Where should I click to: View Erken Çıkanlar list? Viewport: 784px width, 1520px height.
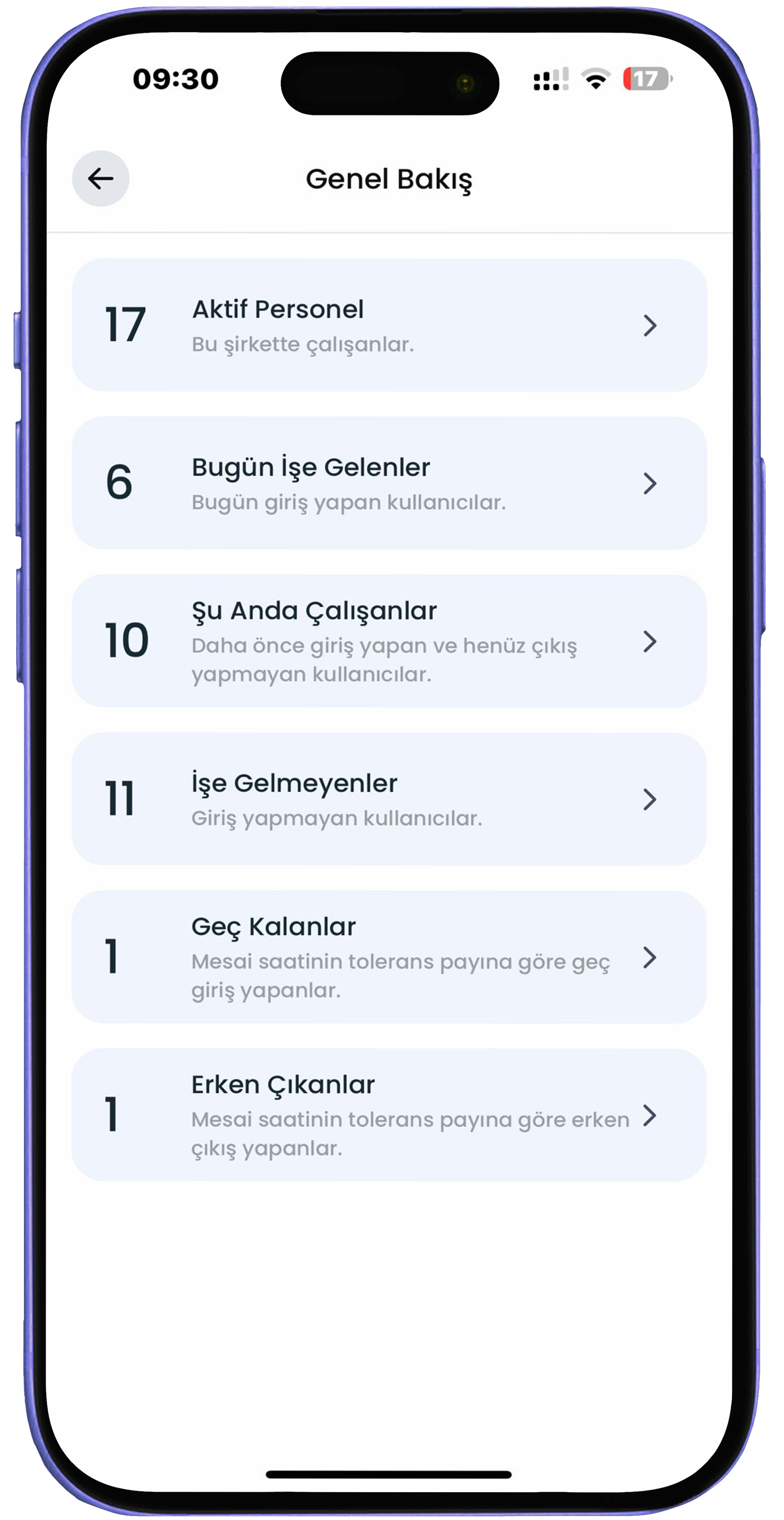(389, 1115)
